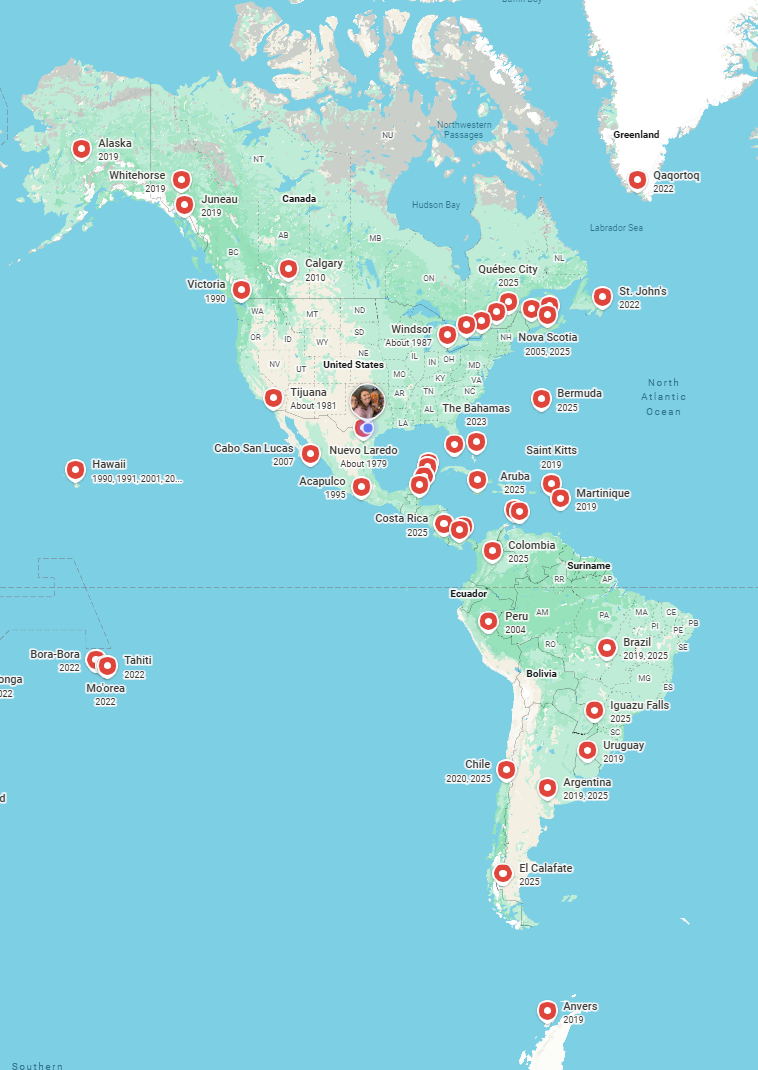Tap the Brazil map pin
The width and height of the screenshot is (758, 1070).
point(606,647)
